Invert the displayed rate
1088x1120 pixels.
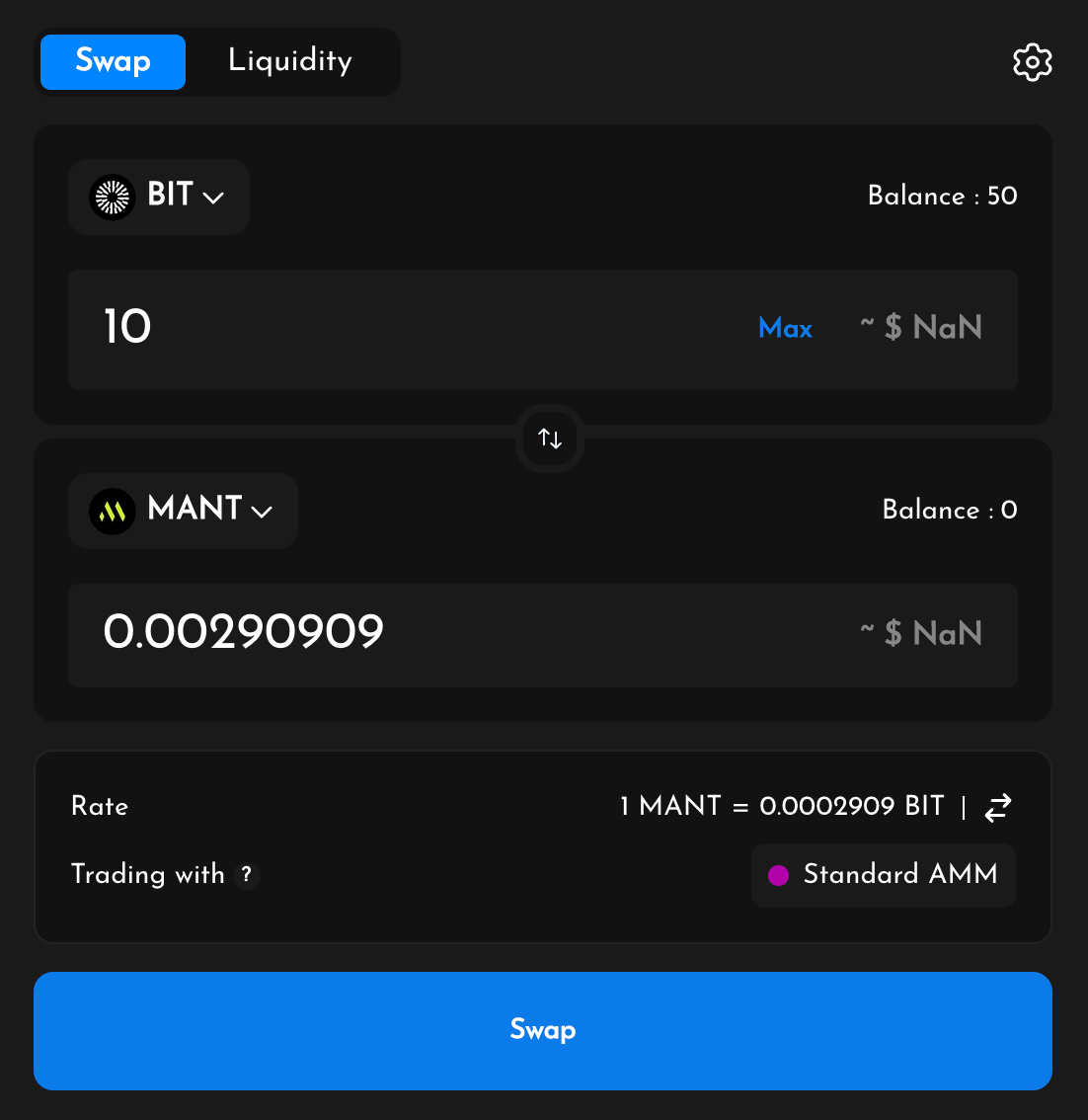pyautogui.click(x=998, y=807)
